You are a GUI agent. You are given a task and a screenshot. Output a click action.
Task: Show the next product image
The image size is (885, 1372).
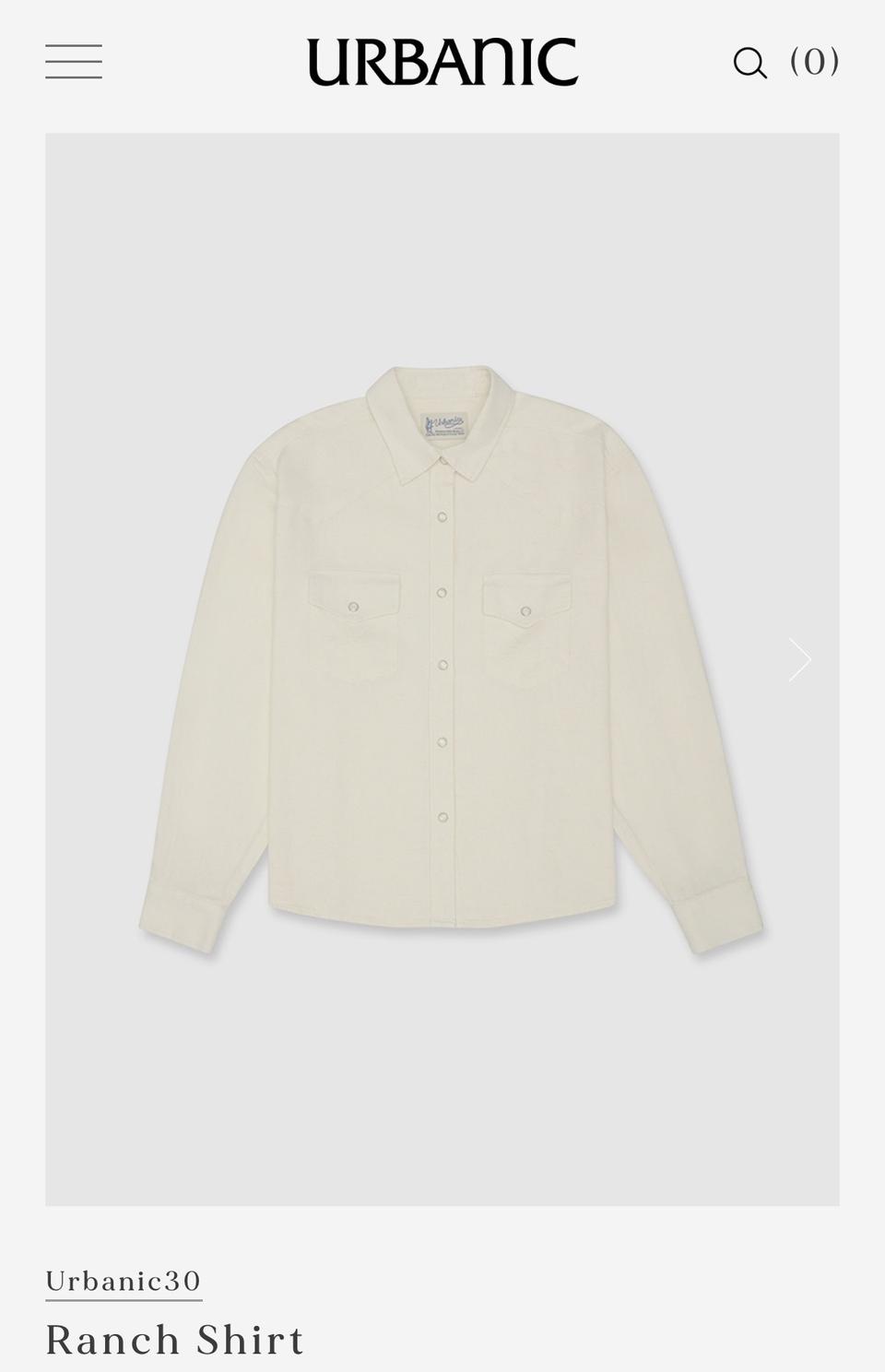pos(799,659)
